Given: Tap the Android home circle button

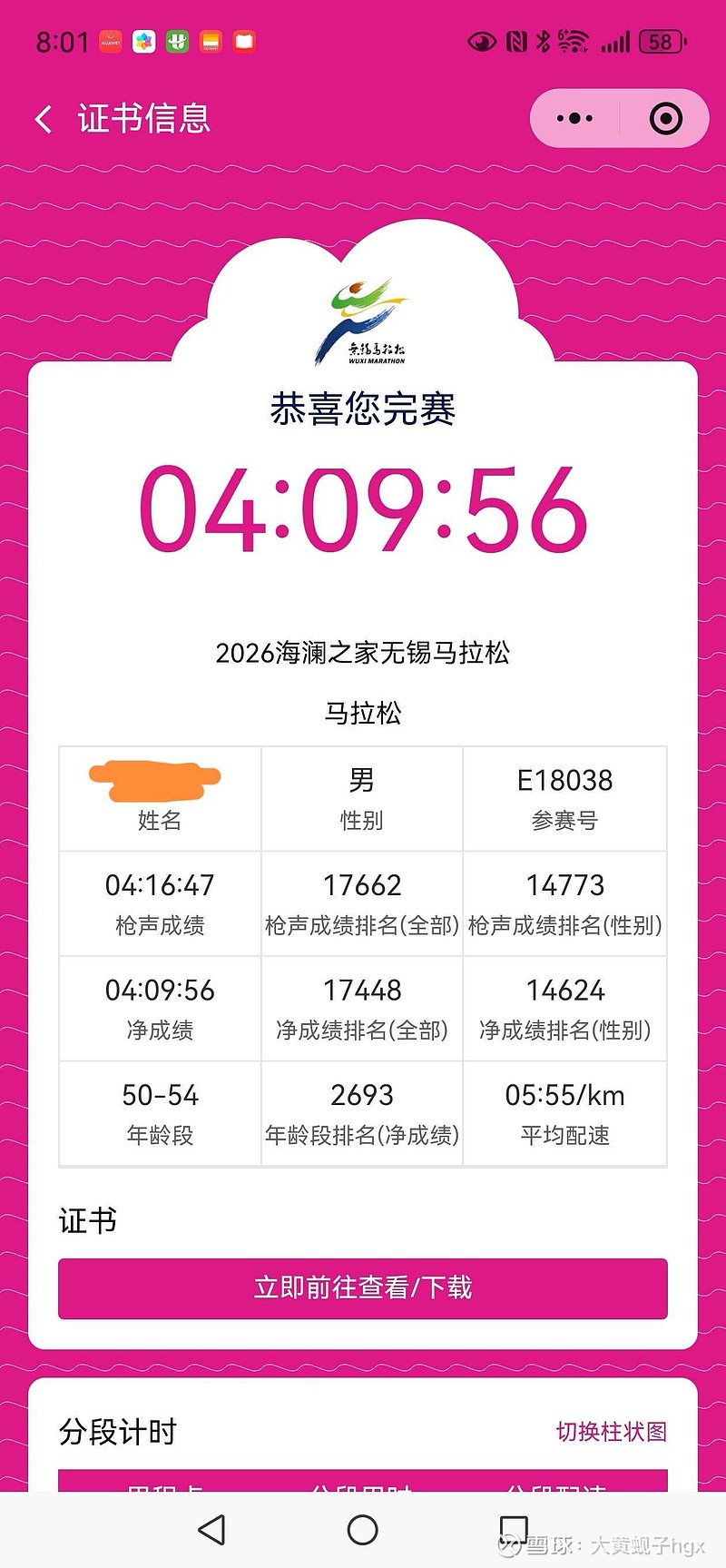Looking at the screenshot, I should (362, 1531).
